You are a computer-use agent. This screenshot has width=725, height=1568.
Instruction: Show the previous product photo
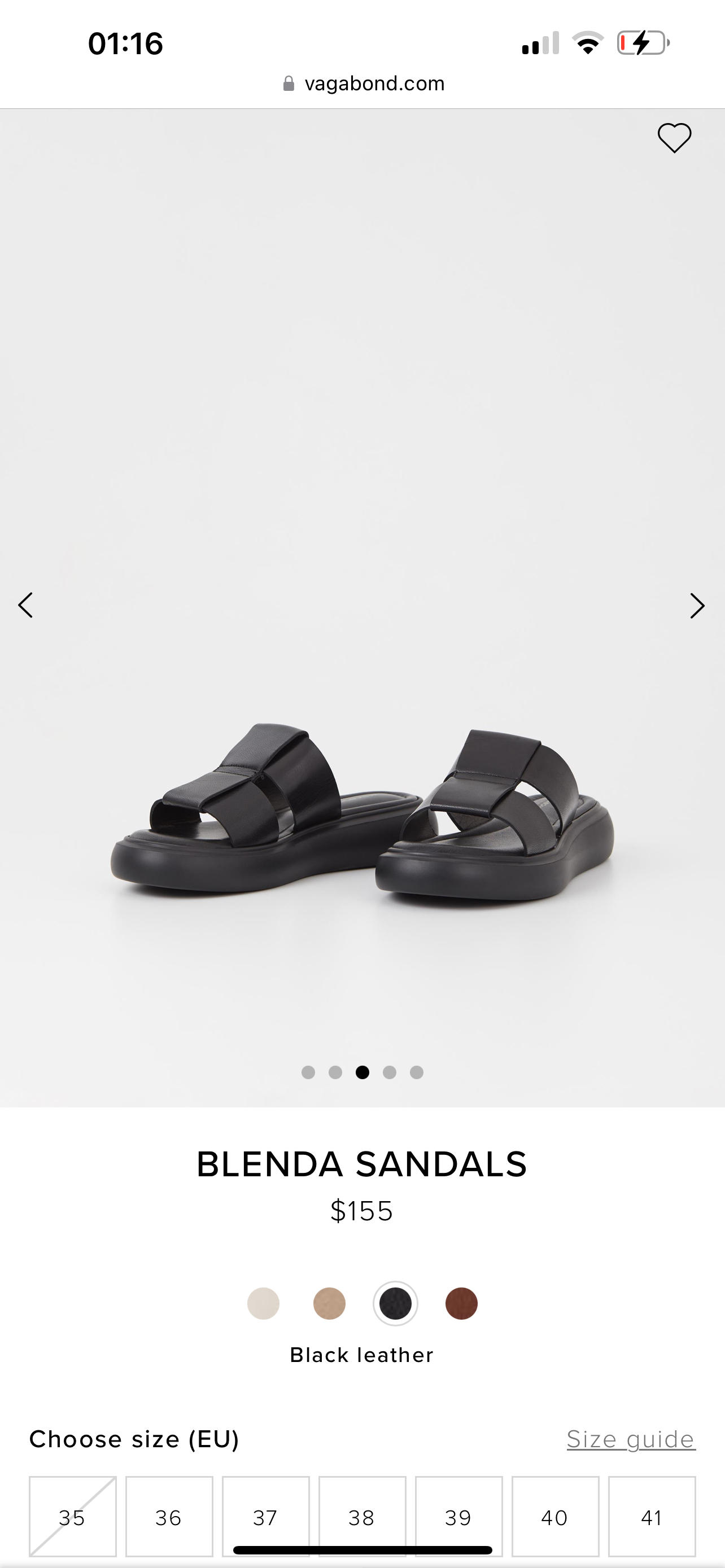27,606
